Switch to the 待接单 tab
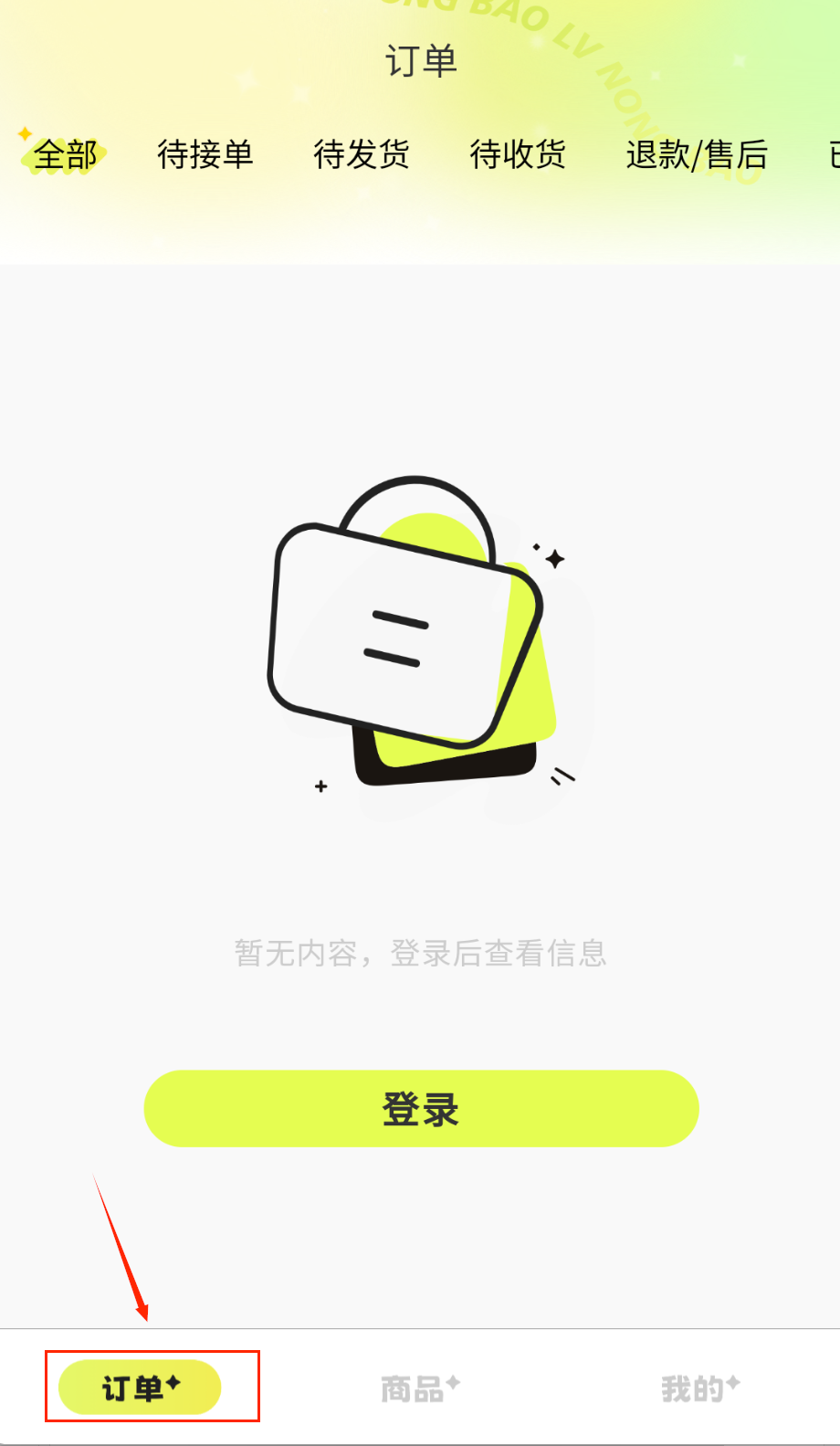The image size is (840, 1446). point(205,154)
